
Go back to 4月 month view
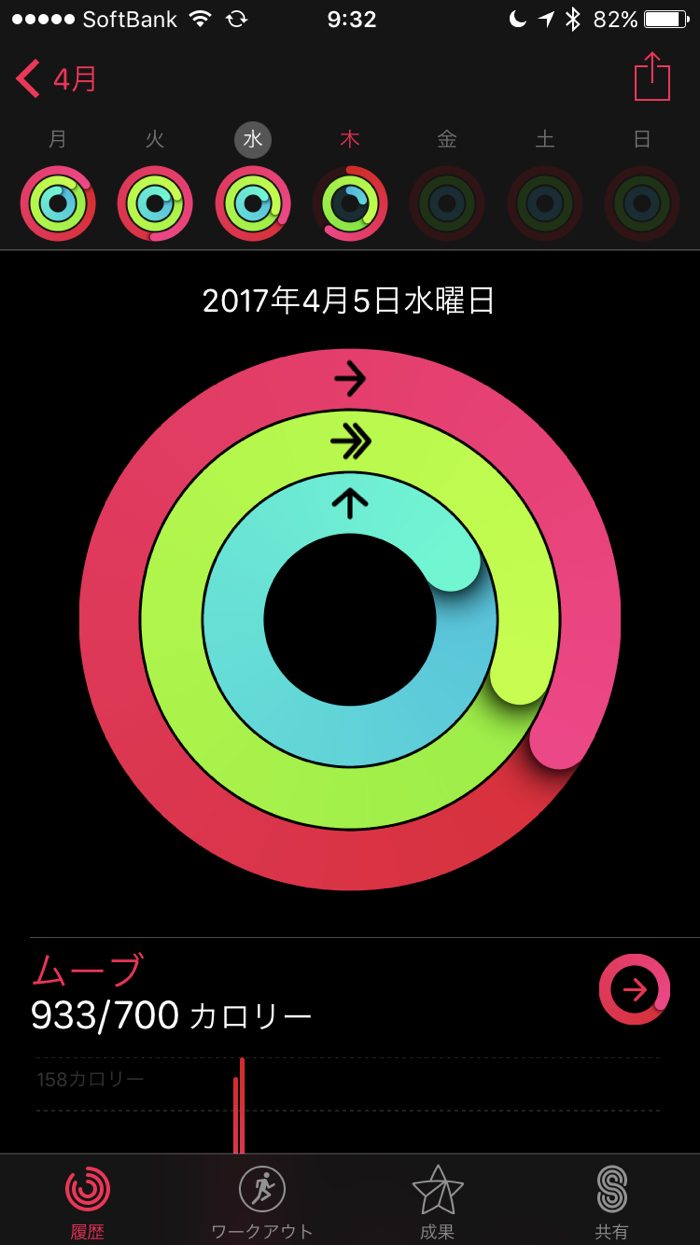[x=58, y=79]
